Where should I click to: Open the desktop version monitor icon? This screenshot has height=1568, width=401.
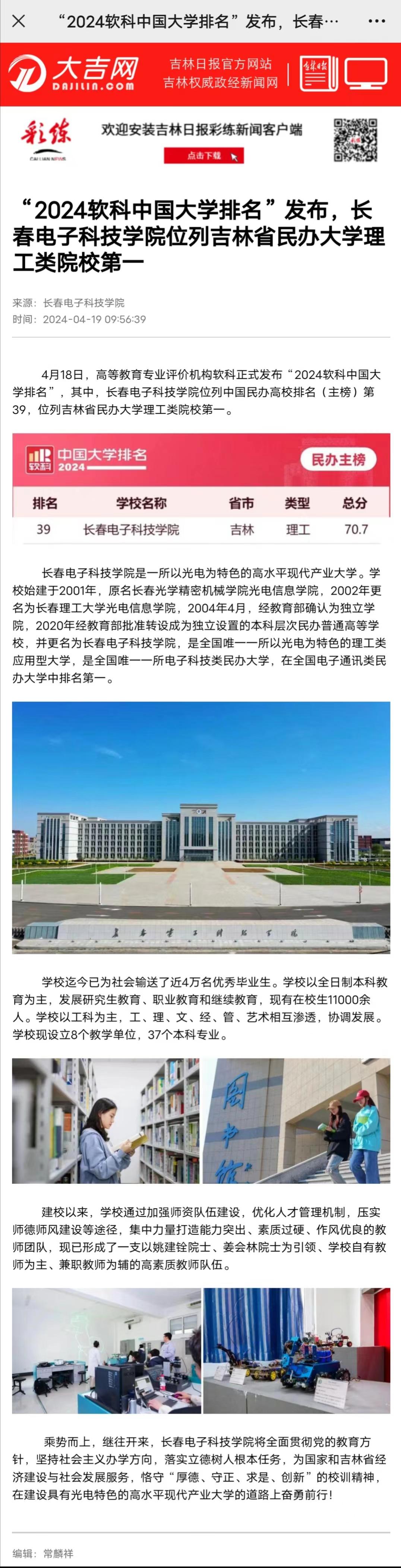[x=366, y=74]
